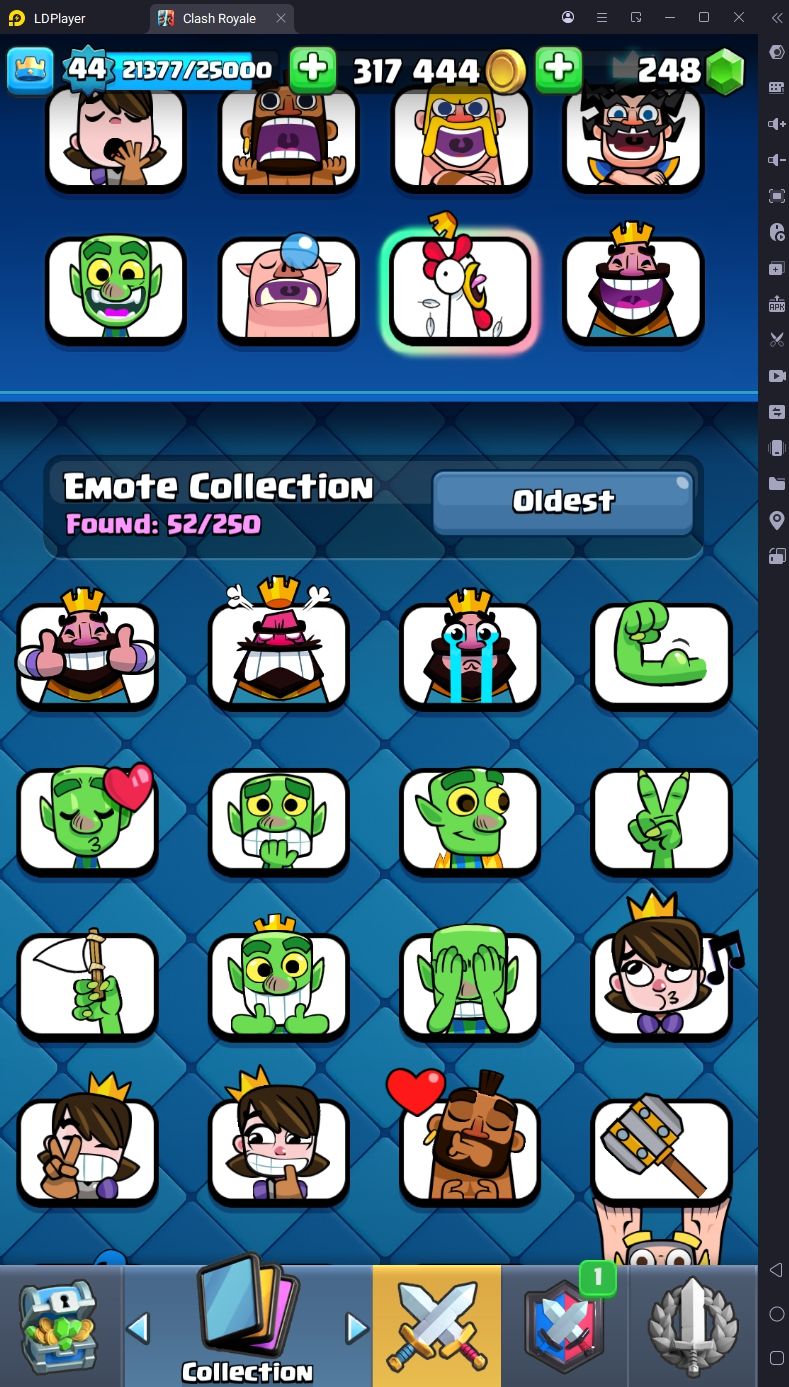The height and width of the screenshot is (1387, 789).
Task: Open the shop chest tab
Action: [x=59, y=1326]
